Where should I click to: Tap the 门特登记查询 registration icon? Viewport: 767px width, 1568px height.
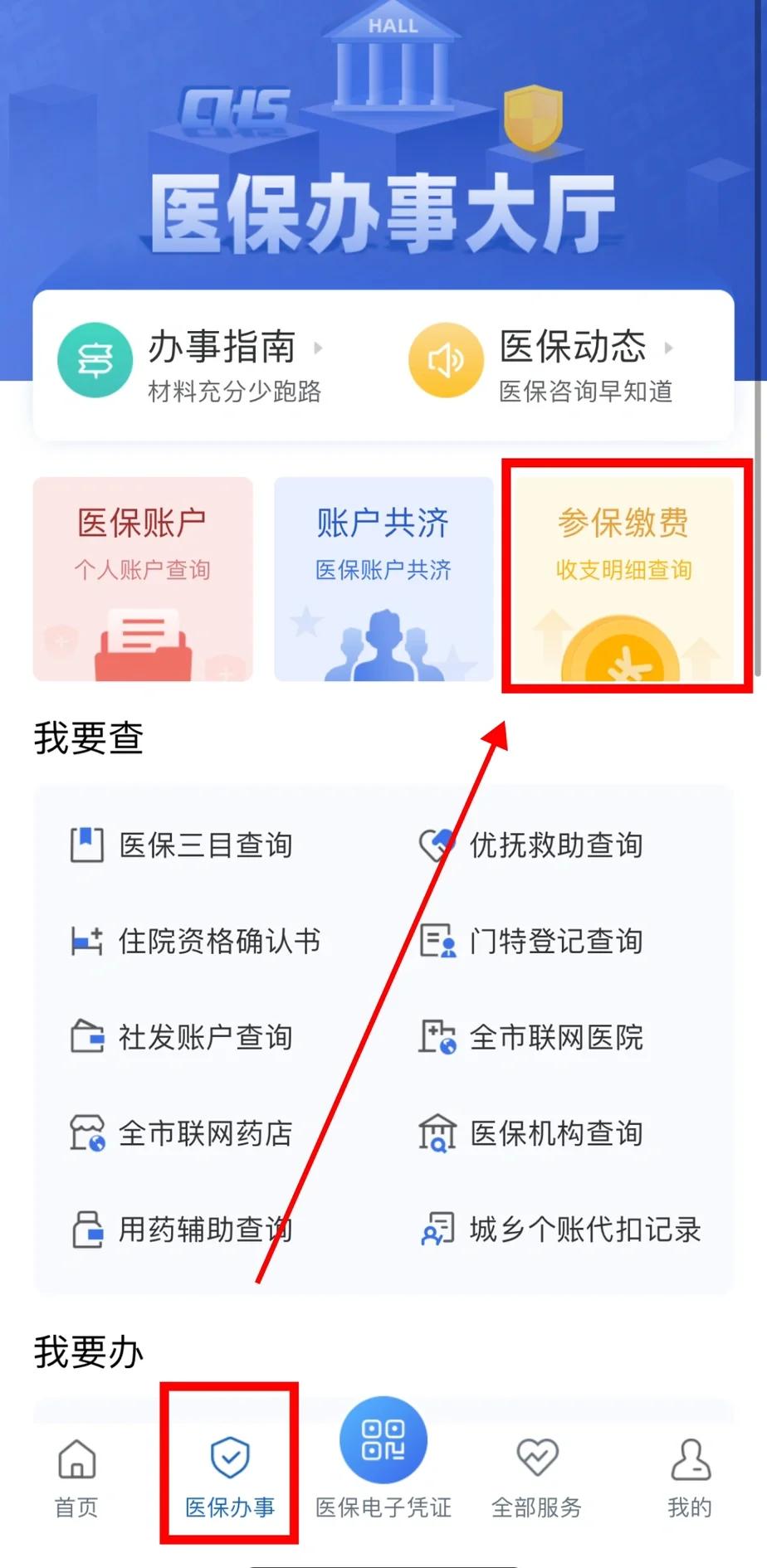[x=437, y=940]
